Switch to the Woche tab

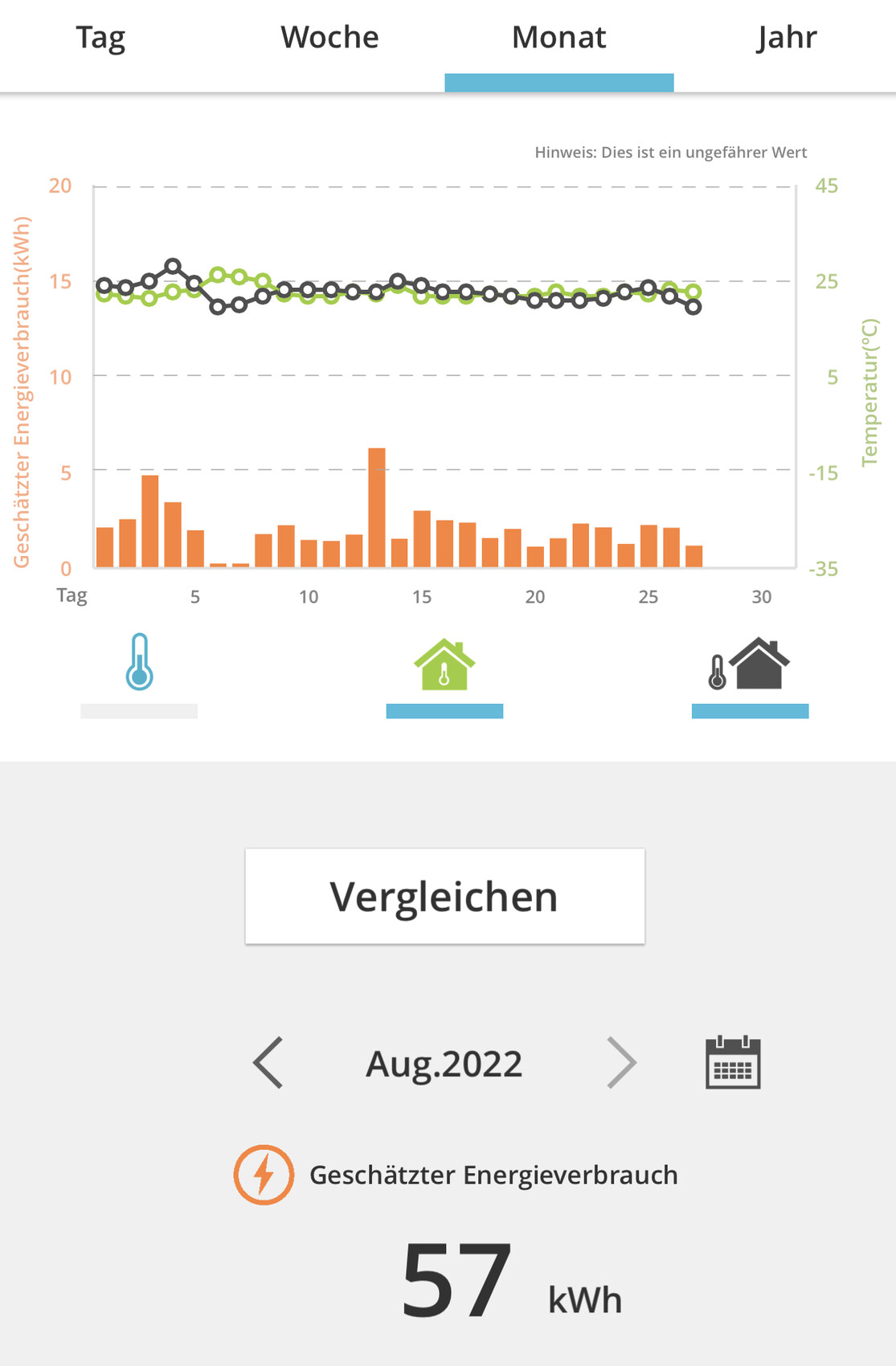click(329, 38)
